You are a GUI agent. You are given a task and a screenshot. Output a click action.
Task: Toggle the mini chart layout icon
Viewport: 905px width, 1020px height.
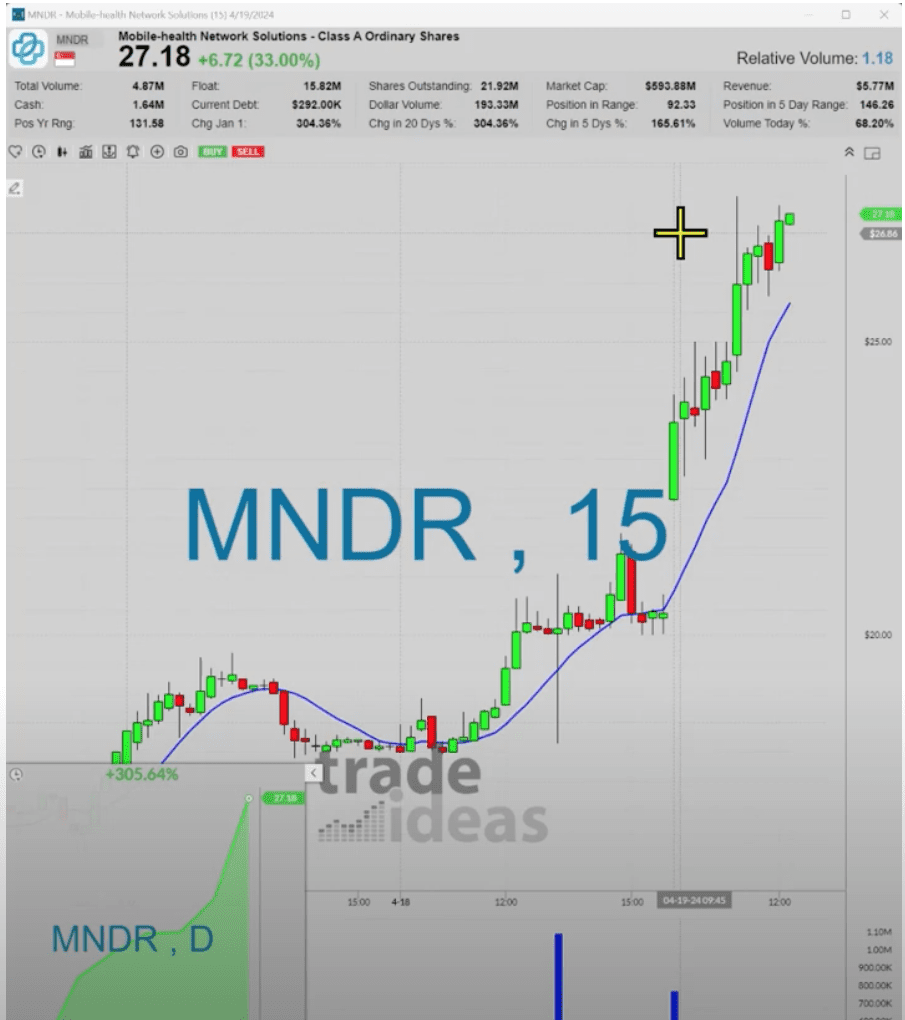pyautogui.click(x=872, y=153)
